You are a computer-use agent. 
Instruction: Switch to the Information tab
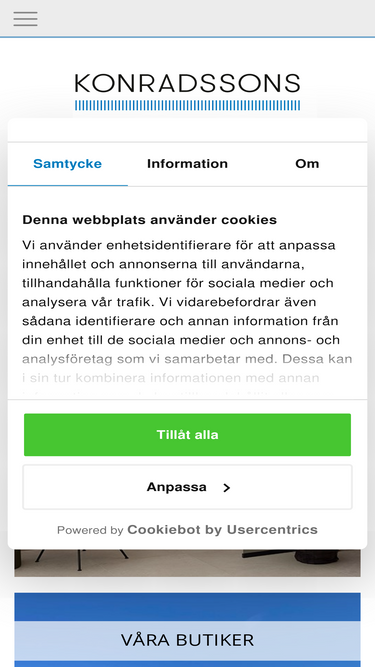tap(188, 164)
